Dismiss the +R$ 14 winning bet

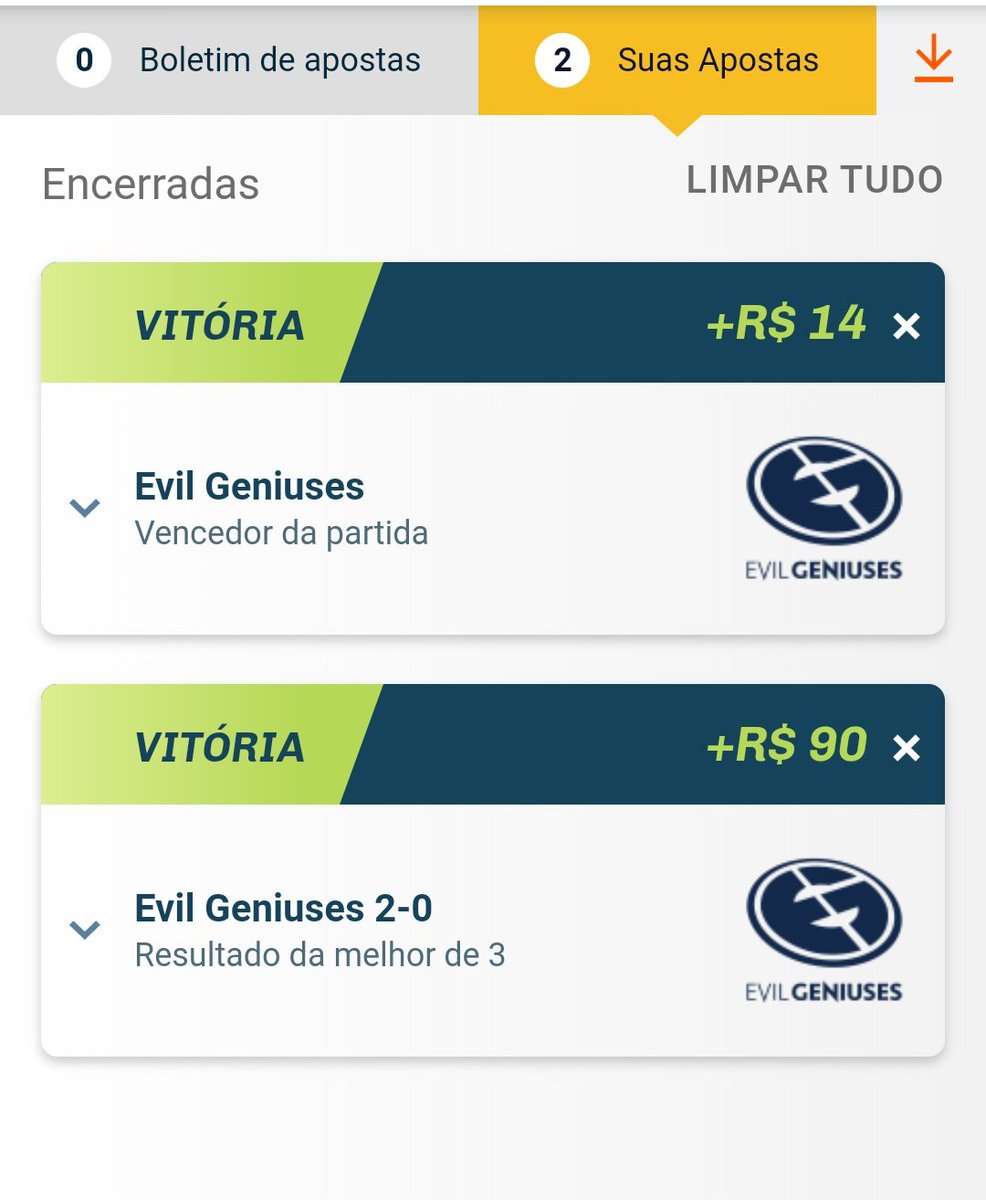click(906, 326)
